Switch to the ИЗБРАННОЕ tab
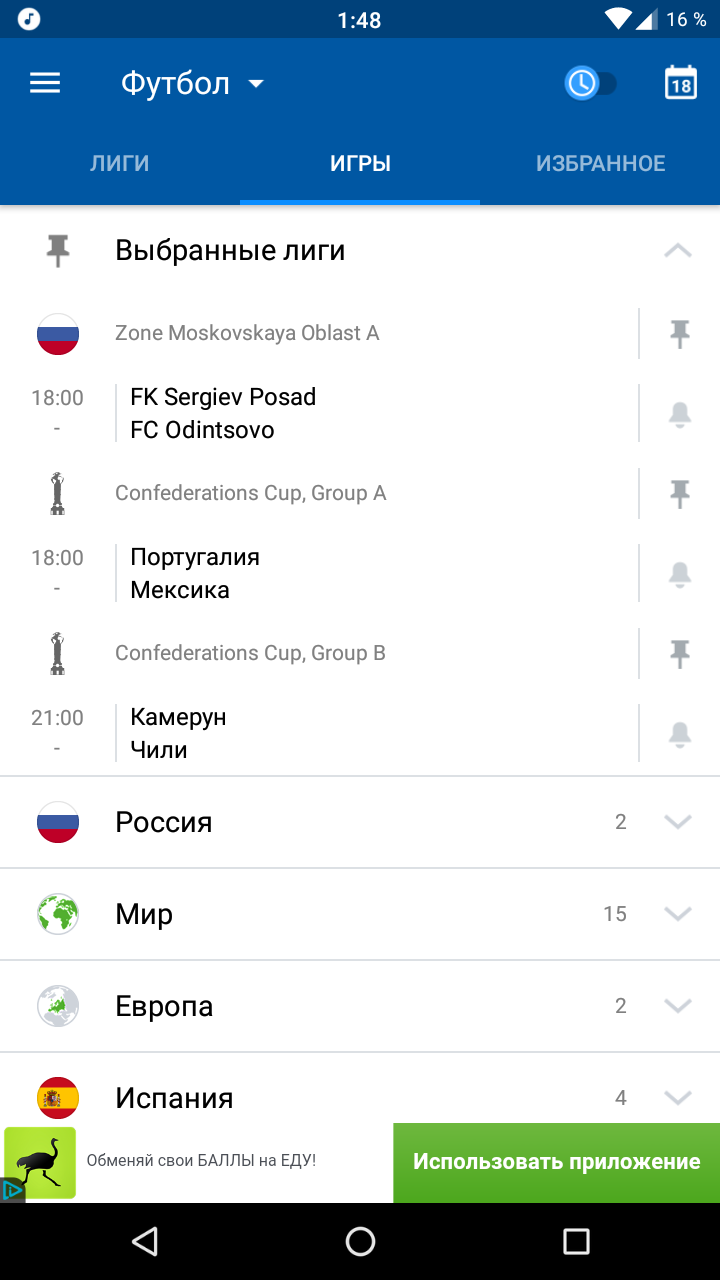This screenshot has width=720, height=1280. [x=600, y=164]
